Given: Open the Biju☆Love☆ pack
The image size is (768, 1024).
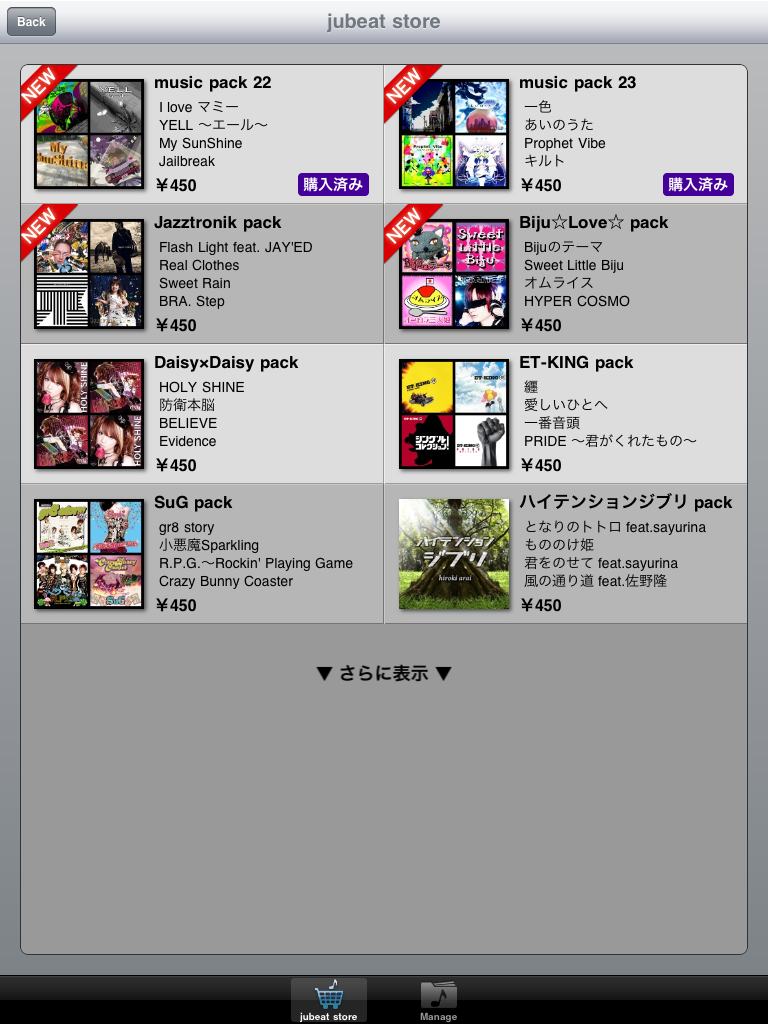Looking at the screenshot, I should [566, 274].
